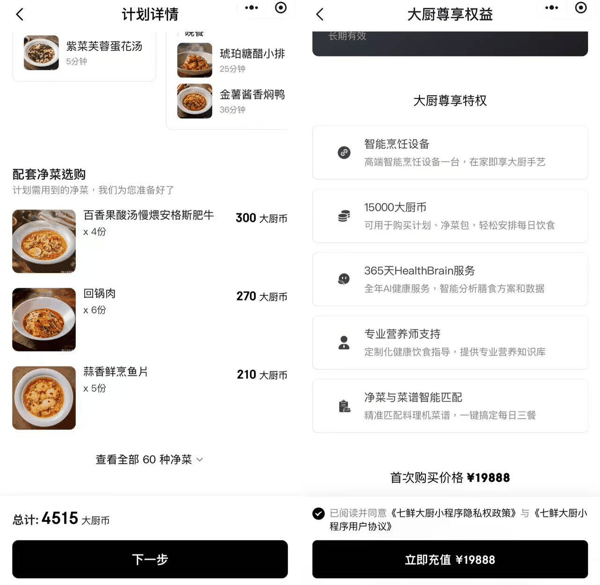The height and width of the screenshot is (585, 600).
Task: Close the mini program from 计划详情 page
Action: click(281, 8)
